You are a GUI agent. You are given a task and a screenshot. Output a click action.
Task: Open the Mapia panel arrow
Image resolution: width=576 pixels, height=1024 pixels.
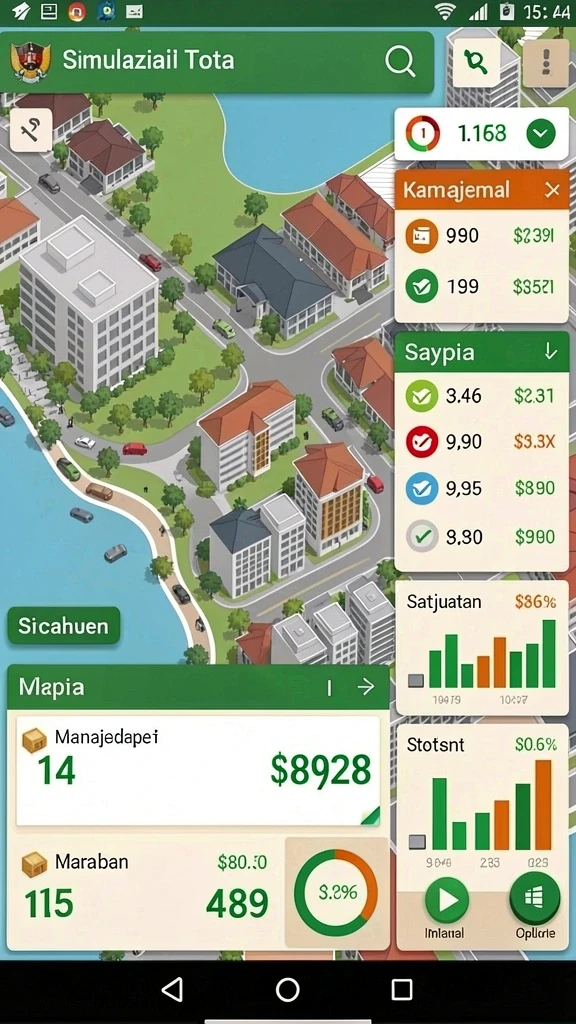point(366,686)
